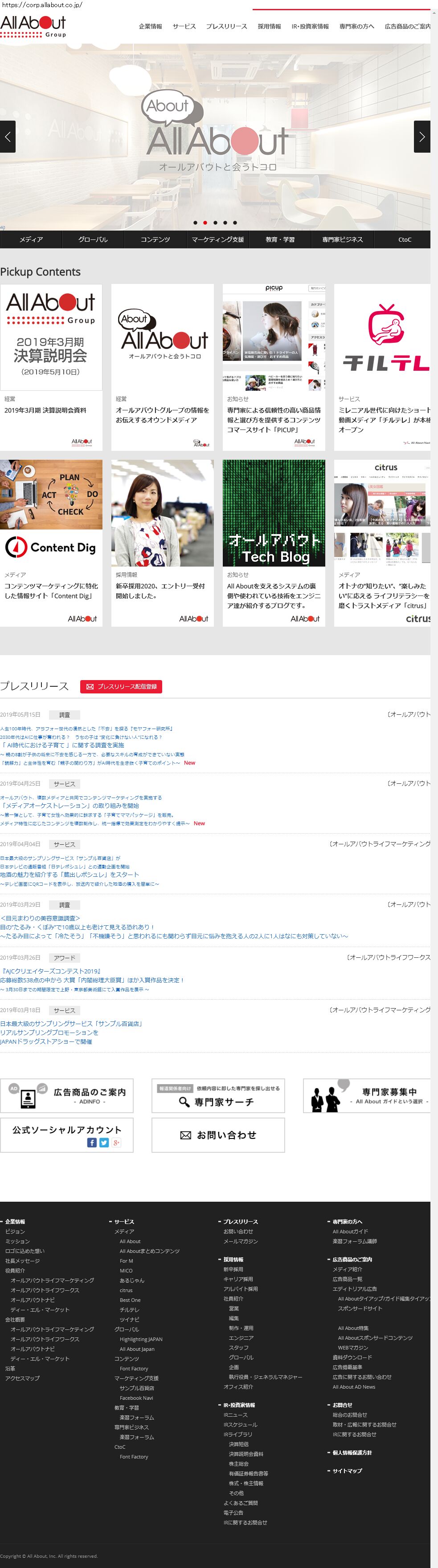Go to the previous carousel slide
This screenshot has width=438, height=1568.
(x=7, y=136)
